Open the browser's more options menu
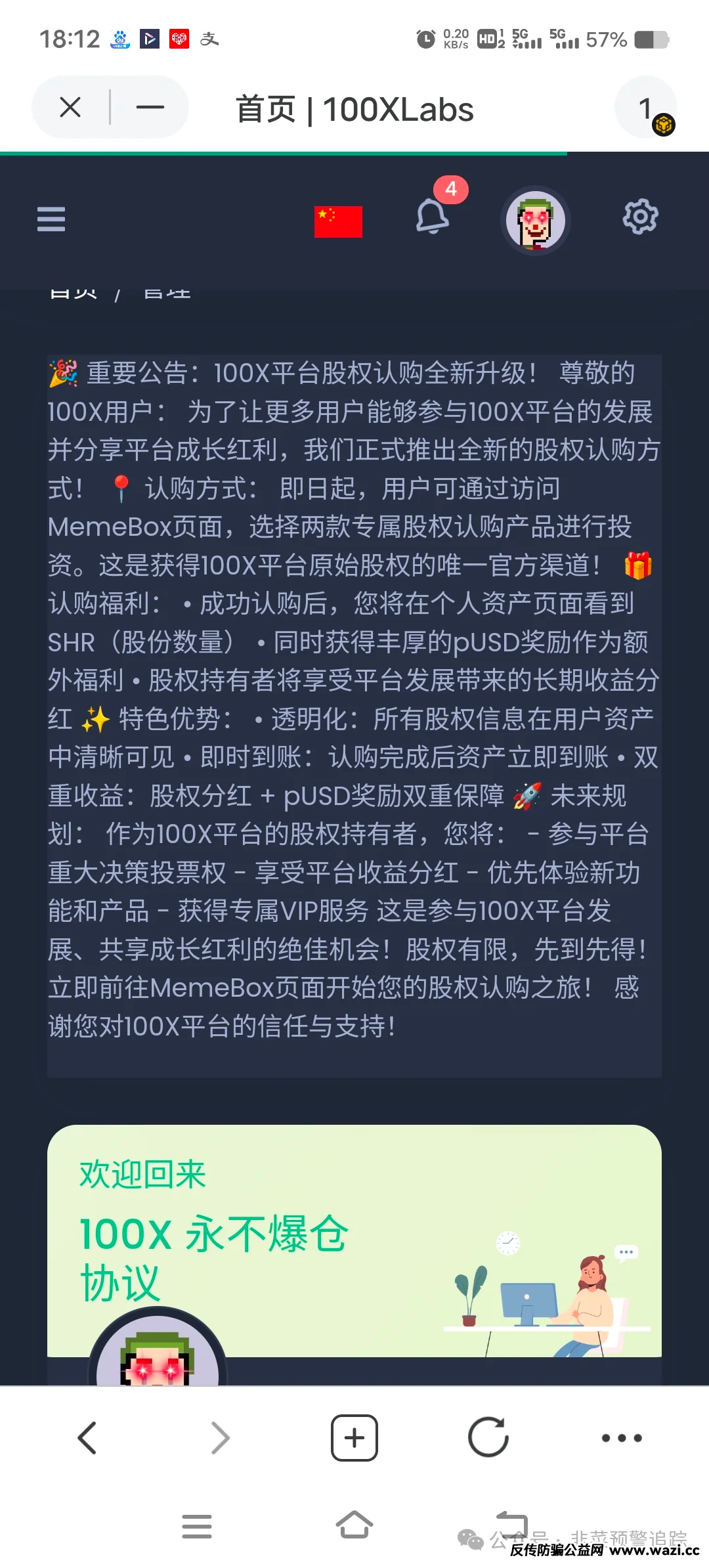Image resolution: width=709 pixels, height=1568 pixels. click(622, 1437)
